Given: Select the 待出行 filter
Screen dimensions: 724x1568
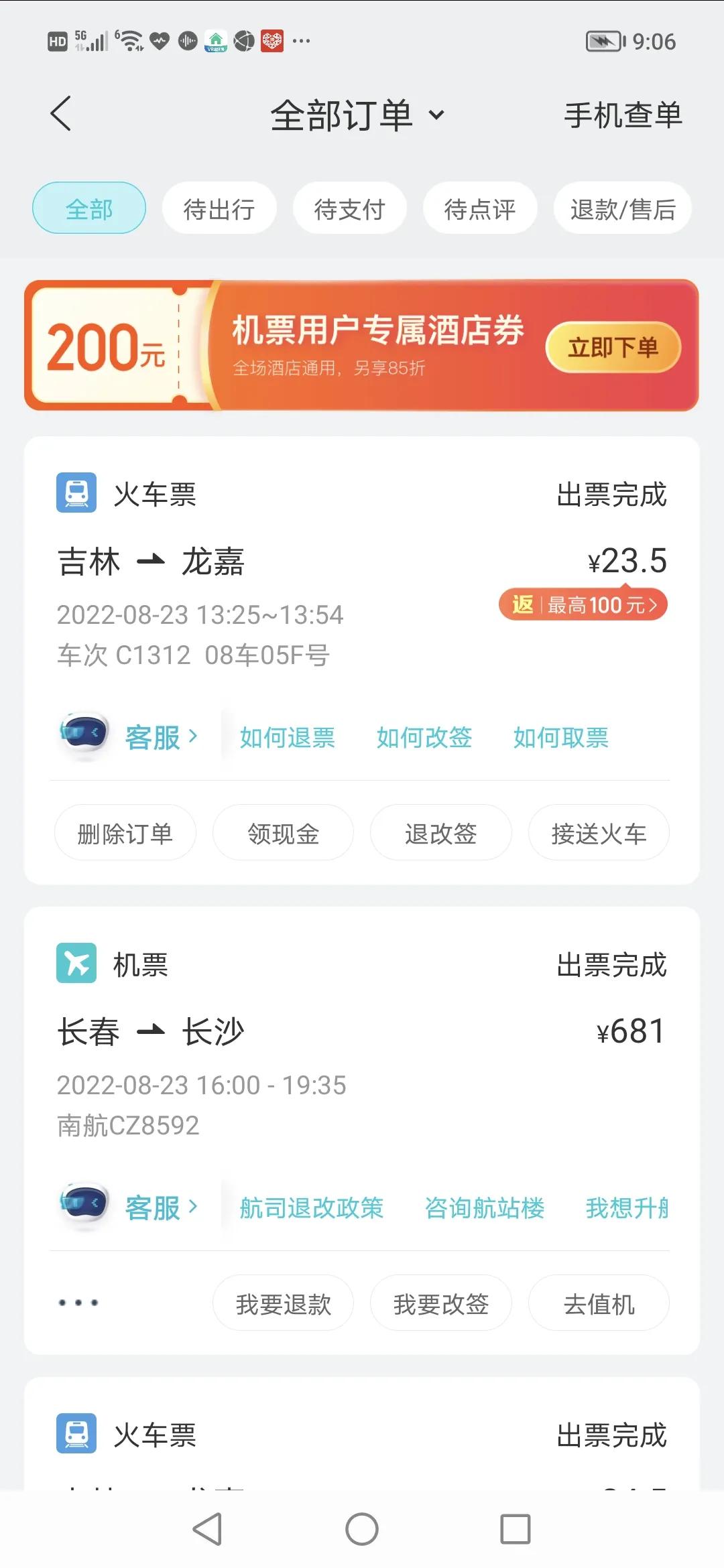Looking at the screenshot, I should pos(219,208).
